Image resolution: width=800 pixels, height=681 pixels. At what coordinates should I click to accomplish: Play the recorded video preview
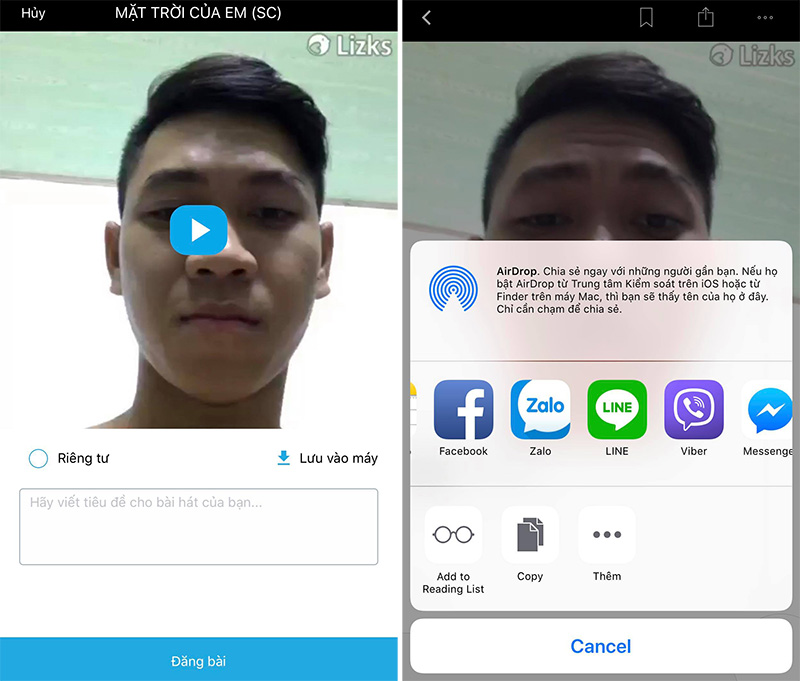[199, 231]
